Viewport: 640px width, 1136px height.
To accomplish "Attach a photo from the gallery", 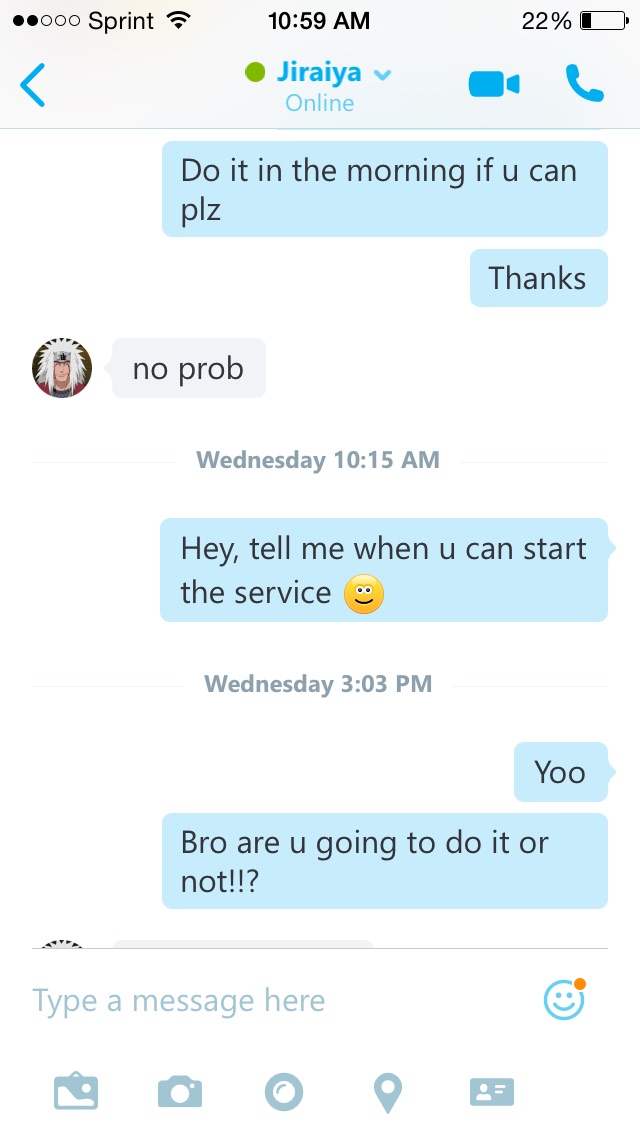I will [76, 1092].
